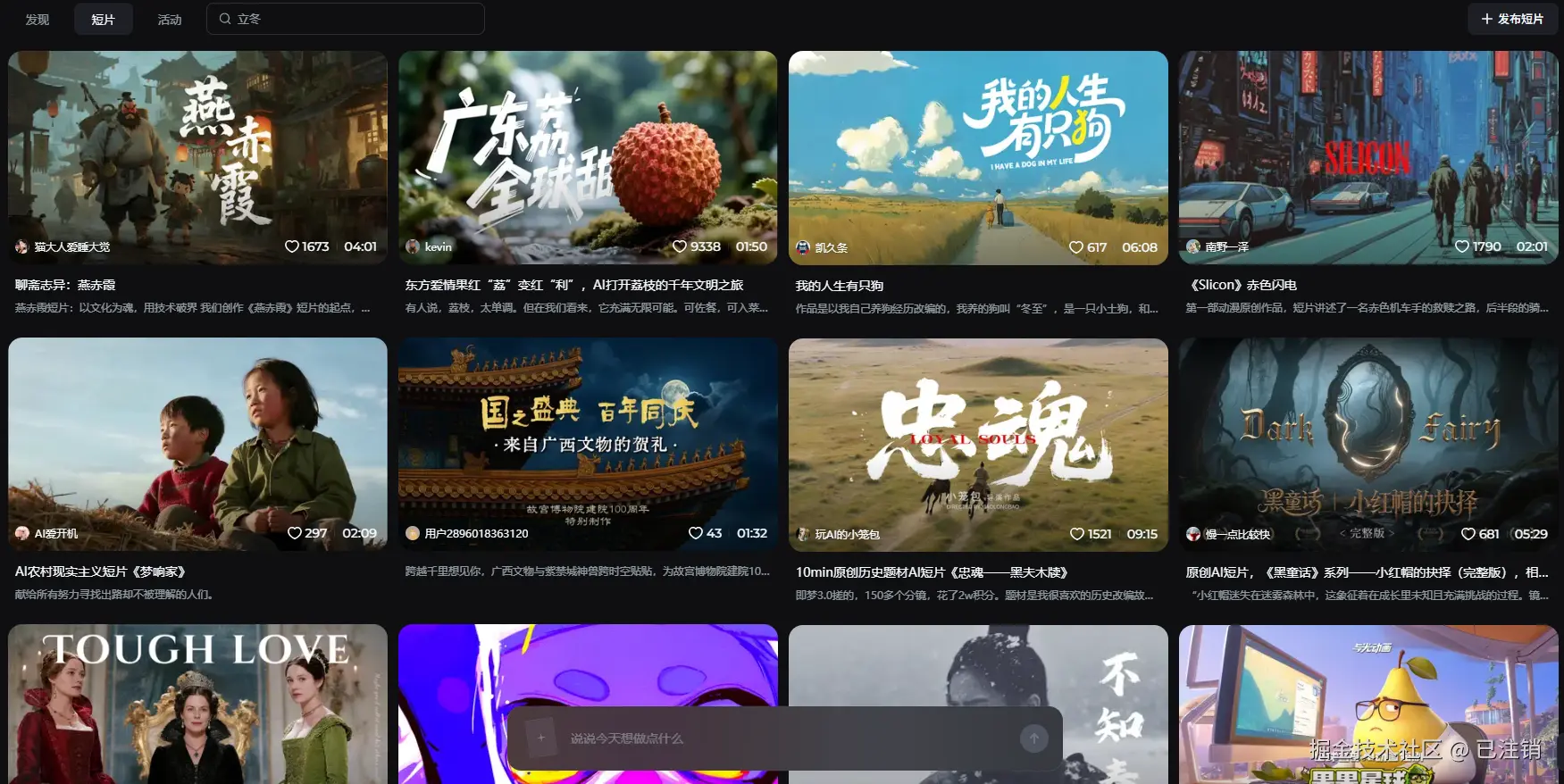Image resolution: width=1564 pixels, height=784 pixels.
Task: Open the 活动 tab
Action: (x=170, y=20)
